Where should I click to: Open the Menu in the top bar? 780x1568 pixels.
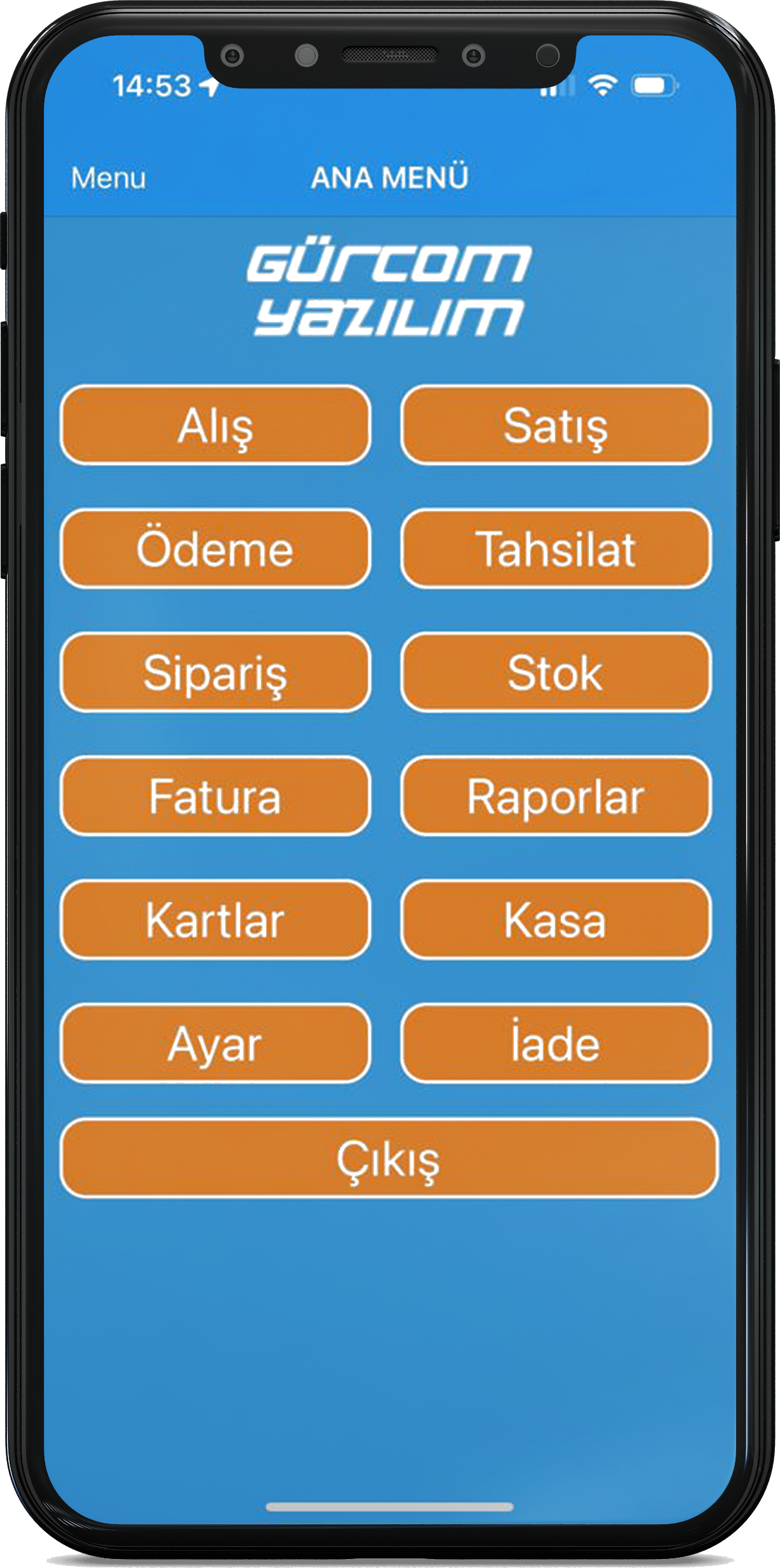[x=108, y=178]
